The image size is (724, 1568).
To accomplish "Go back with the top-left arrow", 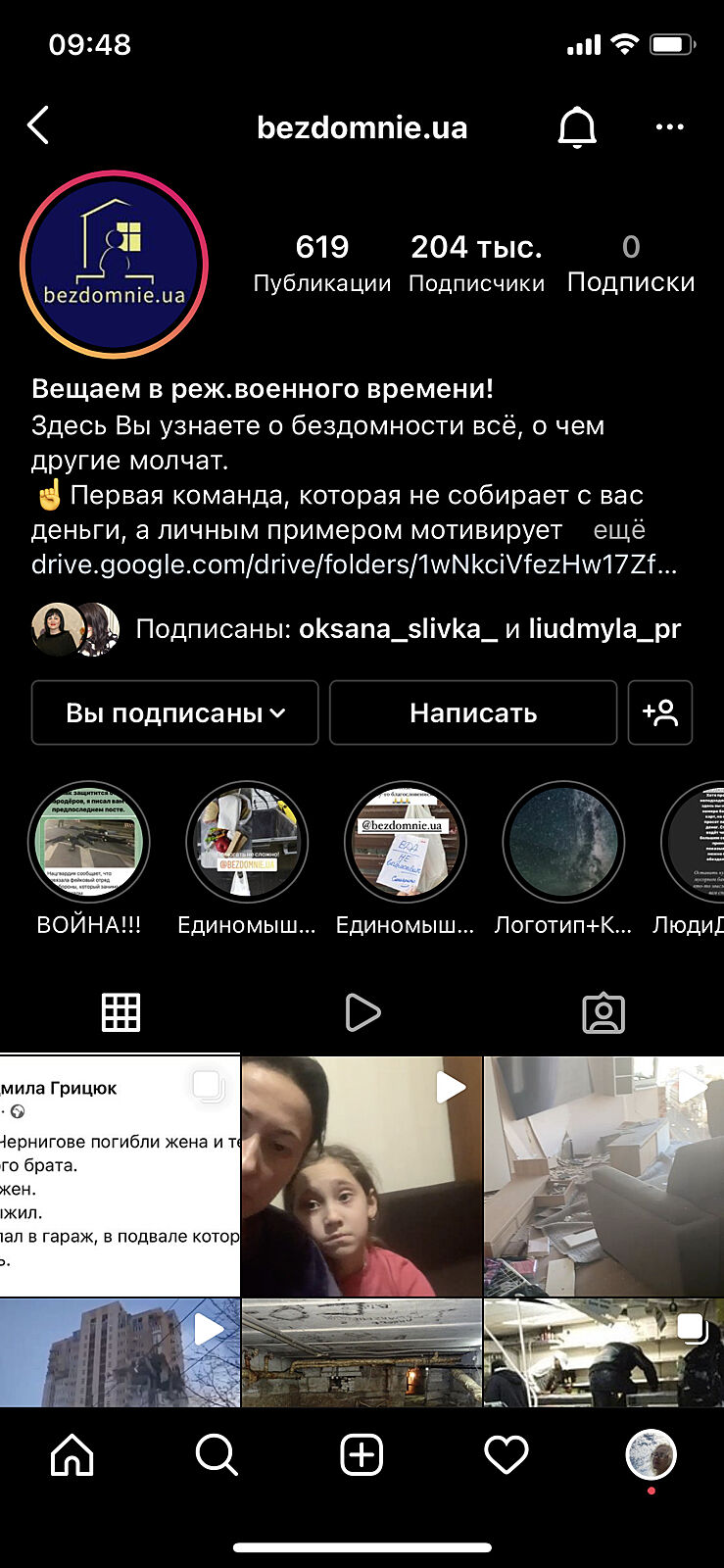I will tap(39, 126).
